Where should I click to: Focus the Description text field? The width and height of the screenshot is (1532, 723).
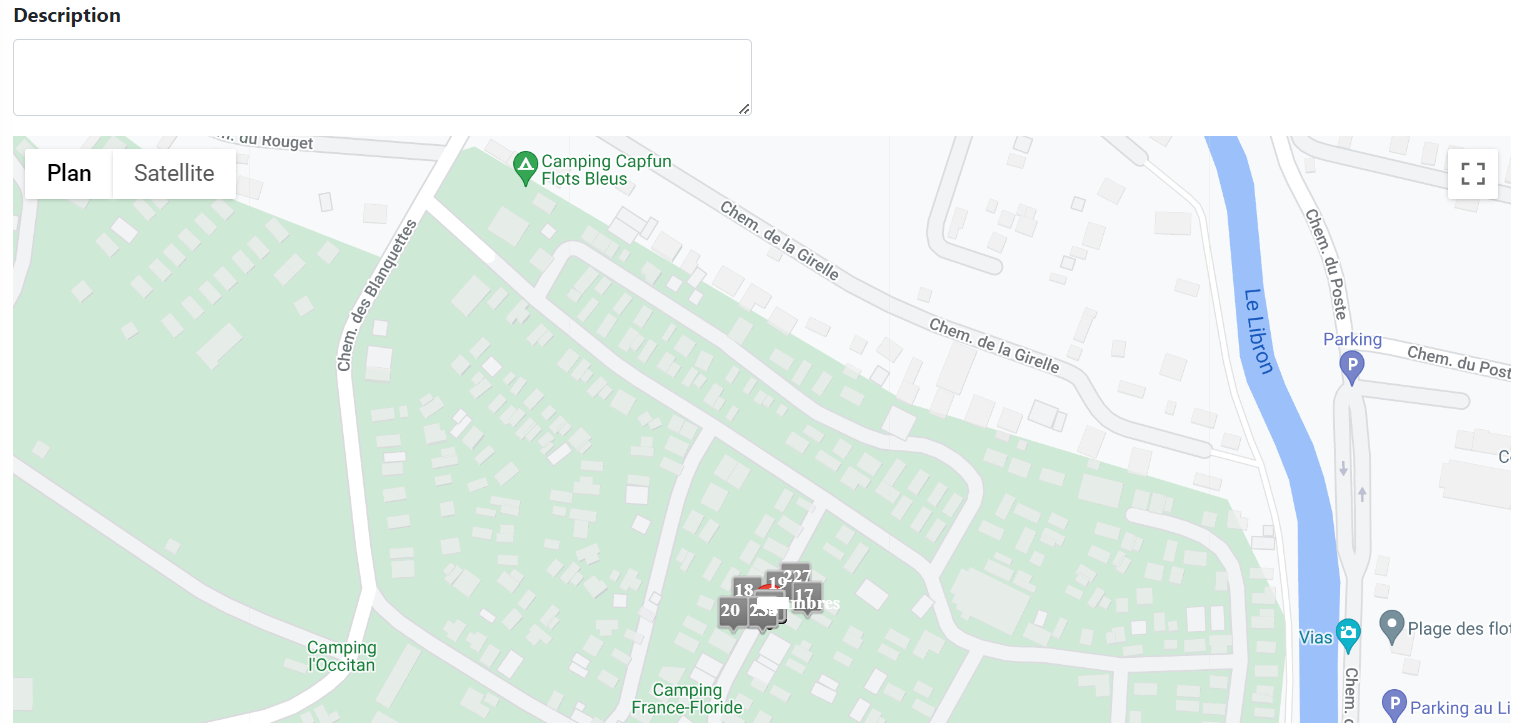[381, 77]
